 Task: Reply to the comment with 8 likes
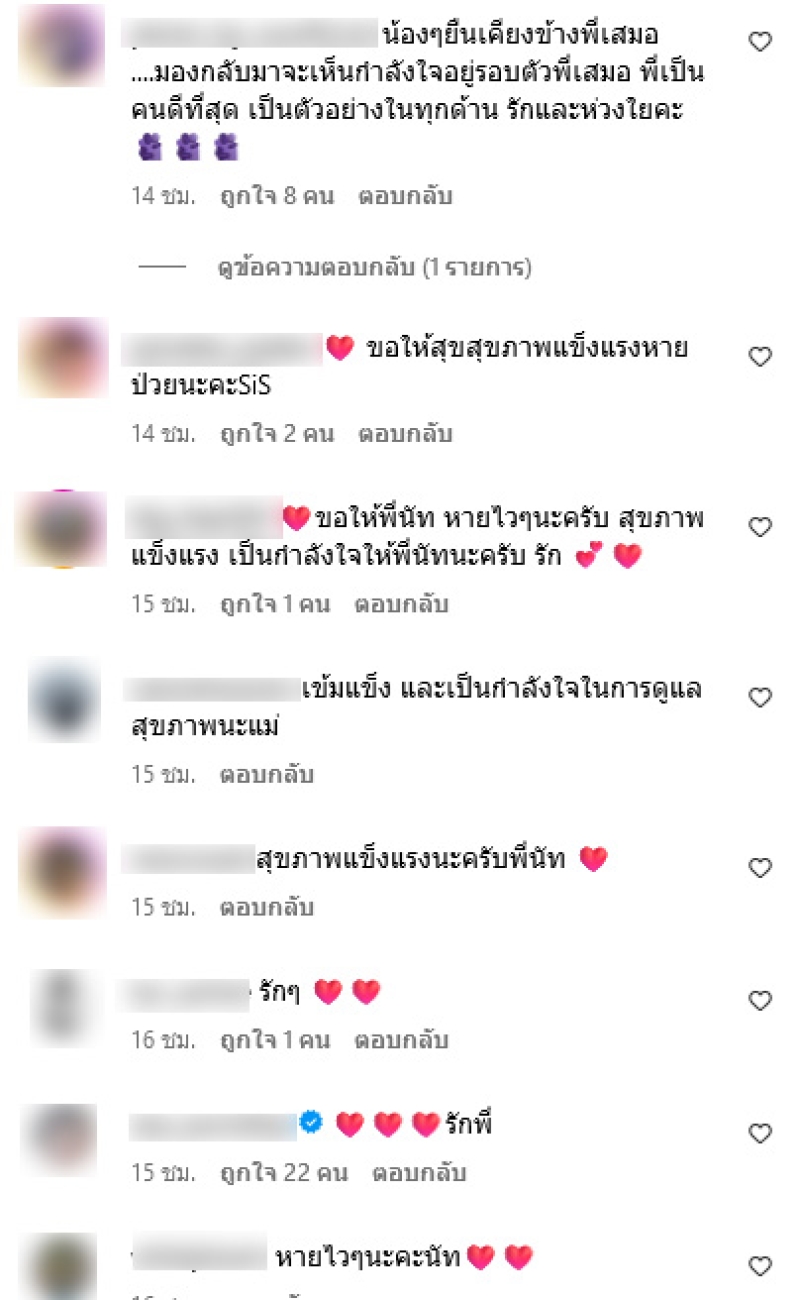point(404,196)
